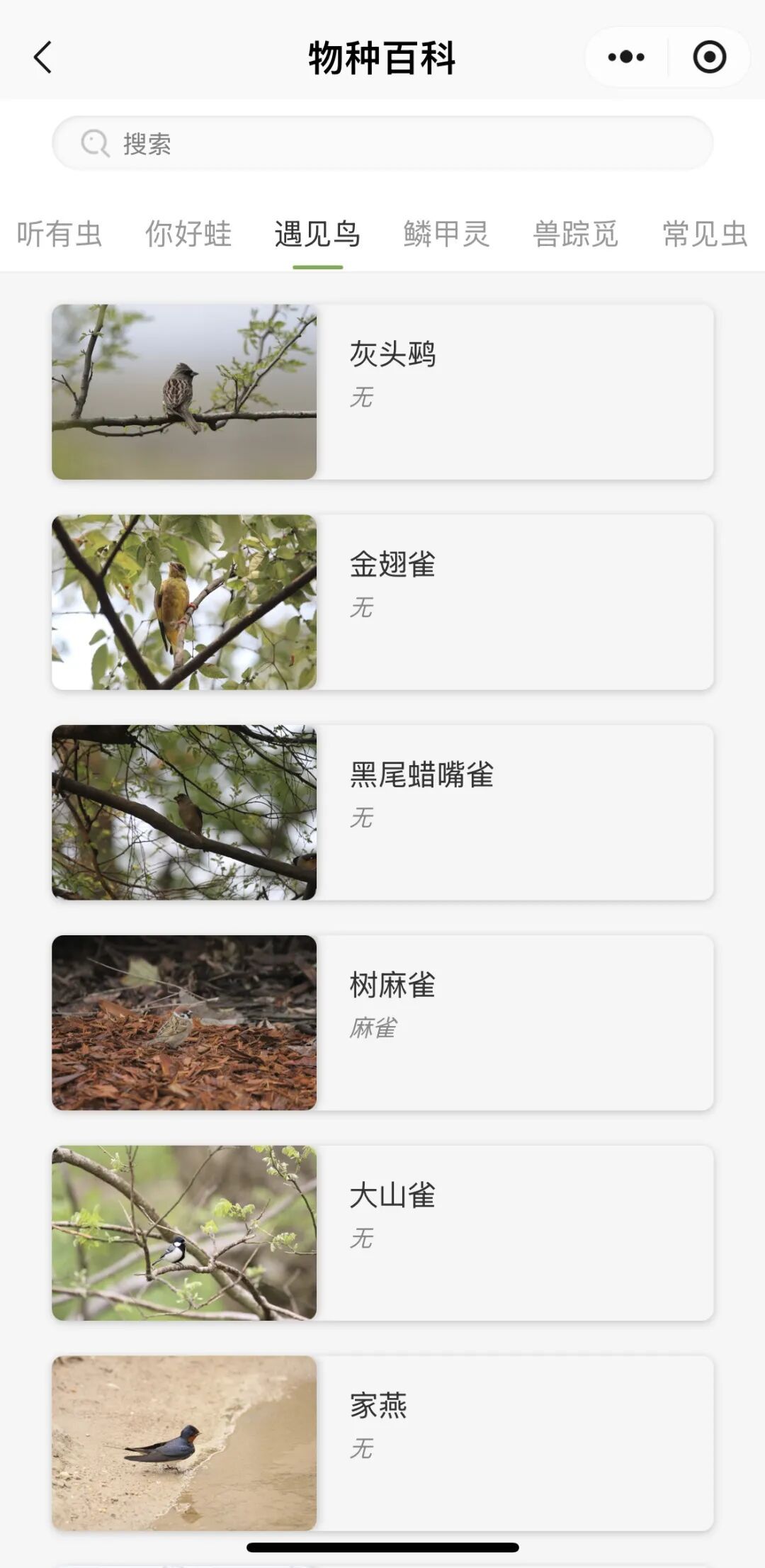Image resolution: width=765 pixels, height=1568 pixels.
Task: Go back from 物种百科 page
Action: (x=43, y=57)
